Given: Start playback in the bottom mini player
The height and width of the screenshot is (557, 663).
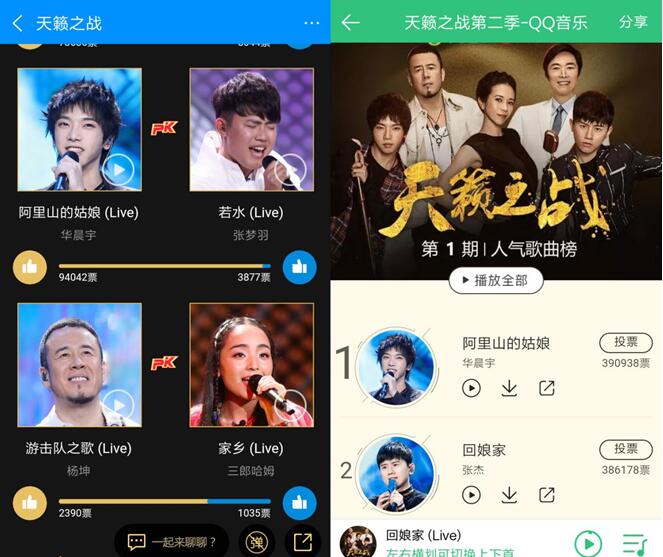Looking at the screenshot, I should coord(588,543).
